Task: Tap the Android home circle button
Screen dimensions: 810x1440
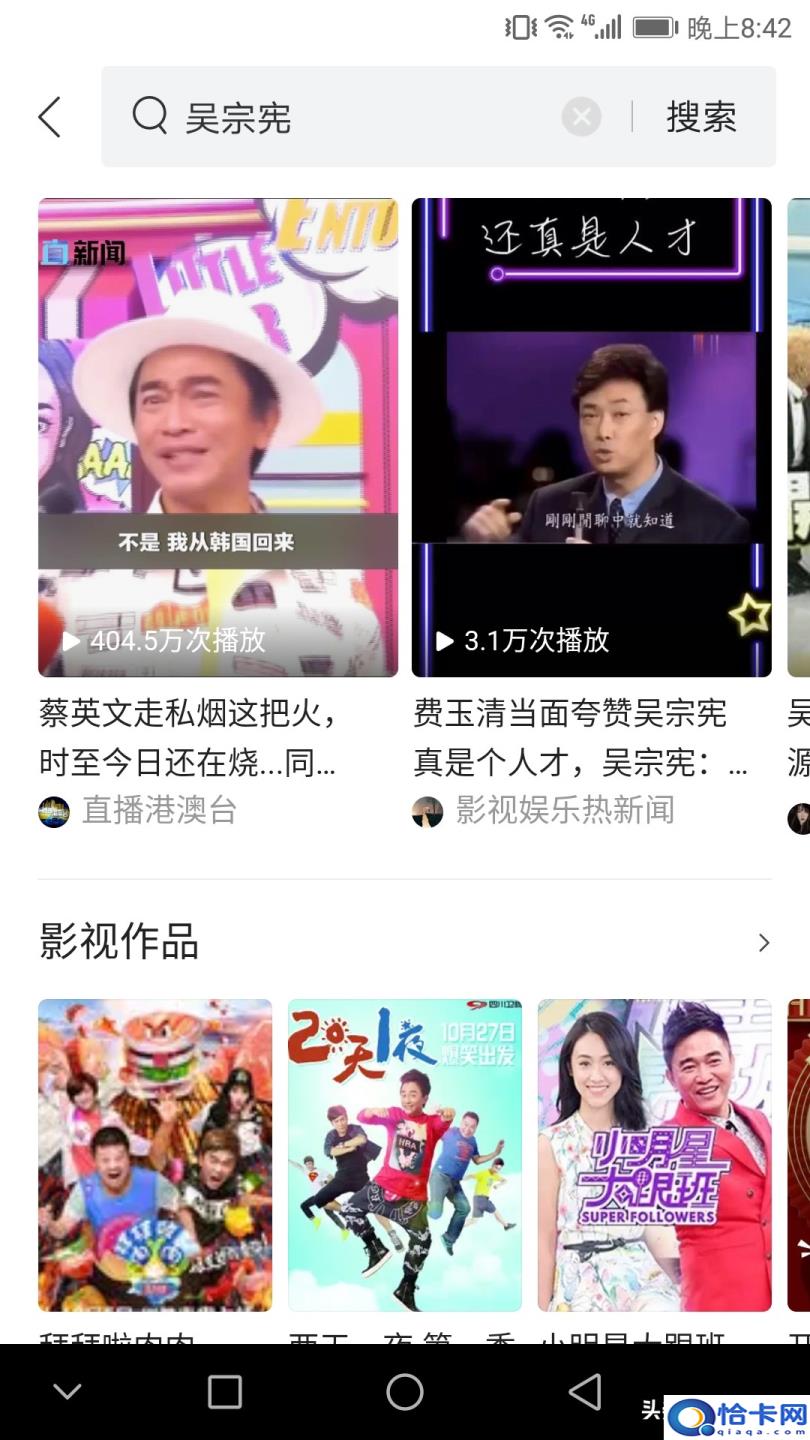Action: 405,1391
